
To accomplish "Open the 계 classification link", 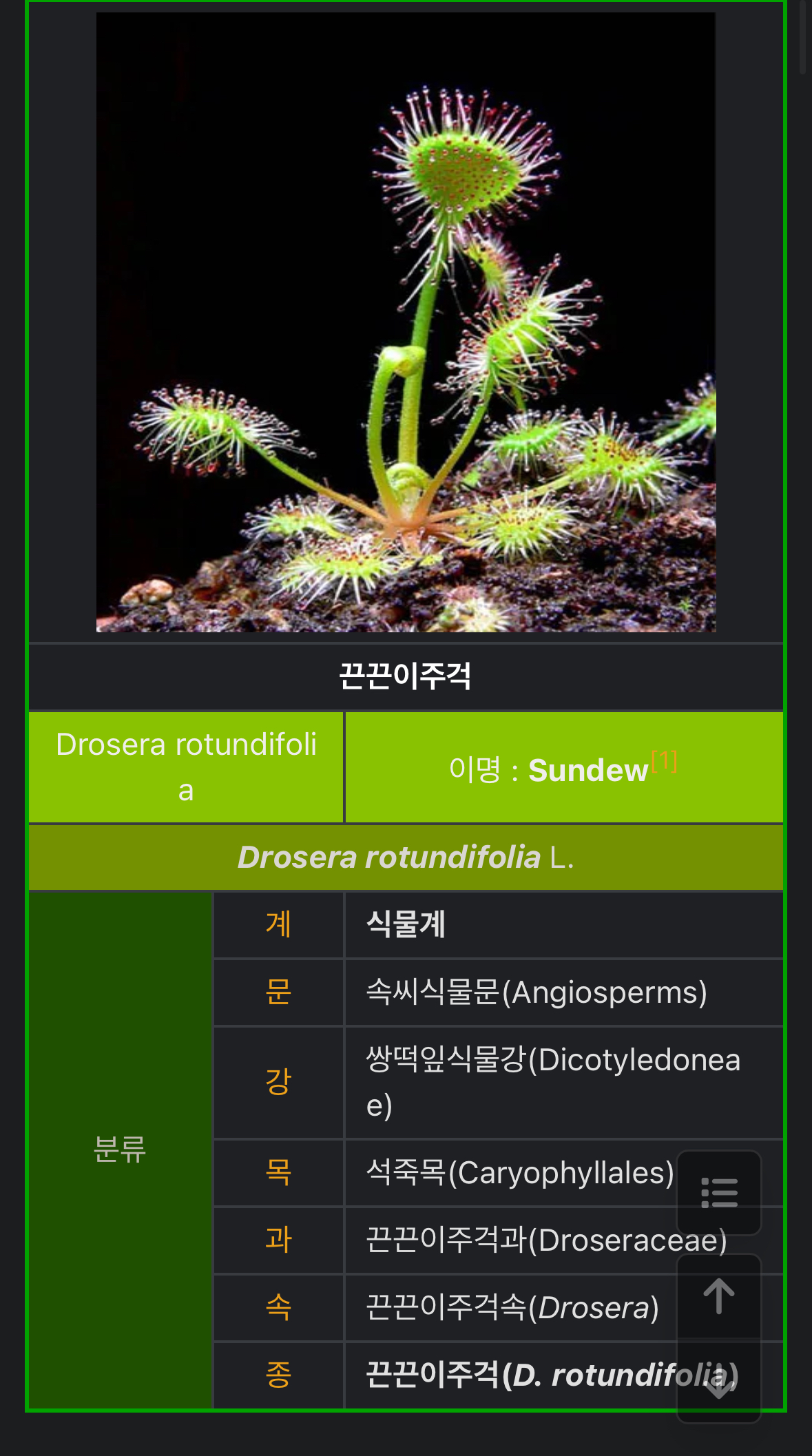I will click(x=278, y=924).
